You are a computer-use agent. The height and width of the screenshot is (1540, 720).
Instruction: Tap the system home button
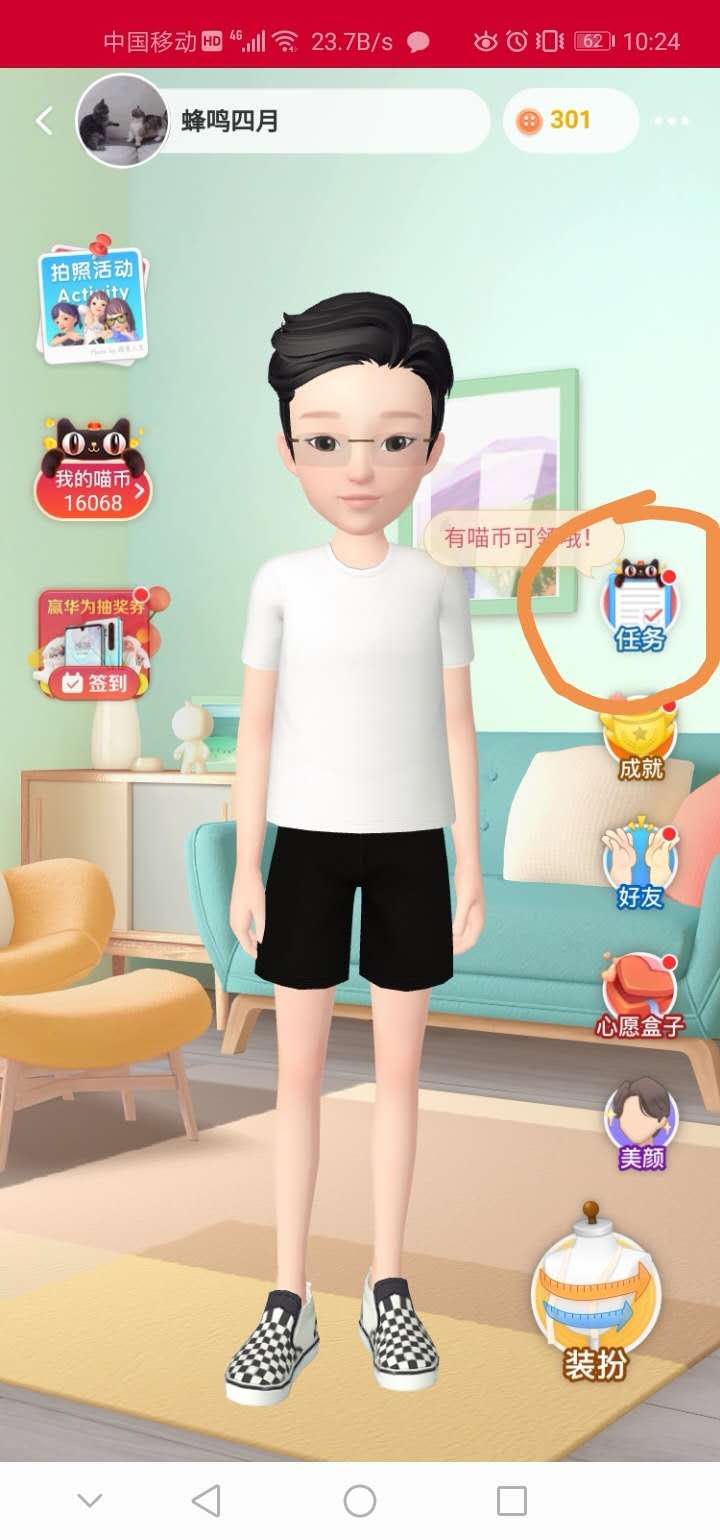(x=360, y=1500)
